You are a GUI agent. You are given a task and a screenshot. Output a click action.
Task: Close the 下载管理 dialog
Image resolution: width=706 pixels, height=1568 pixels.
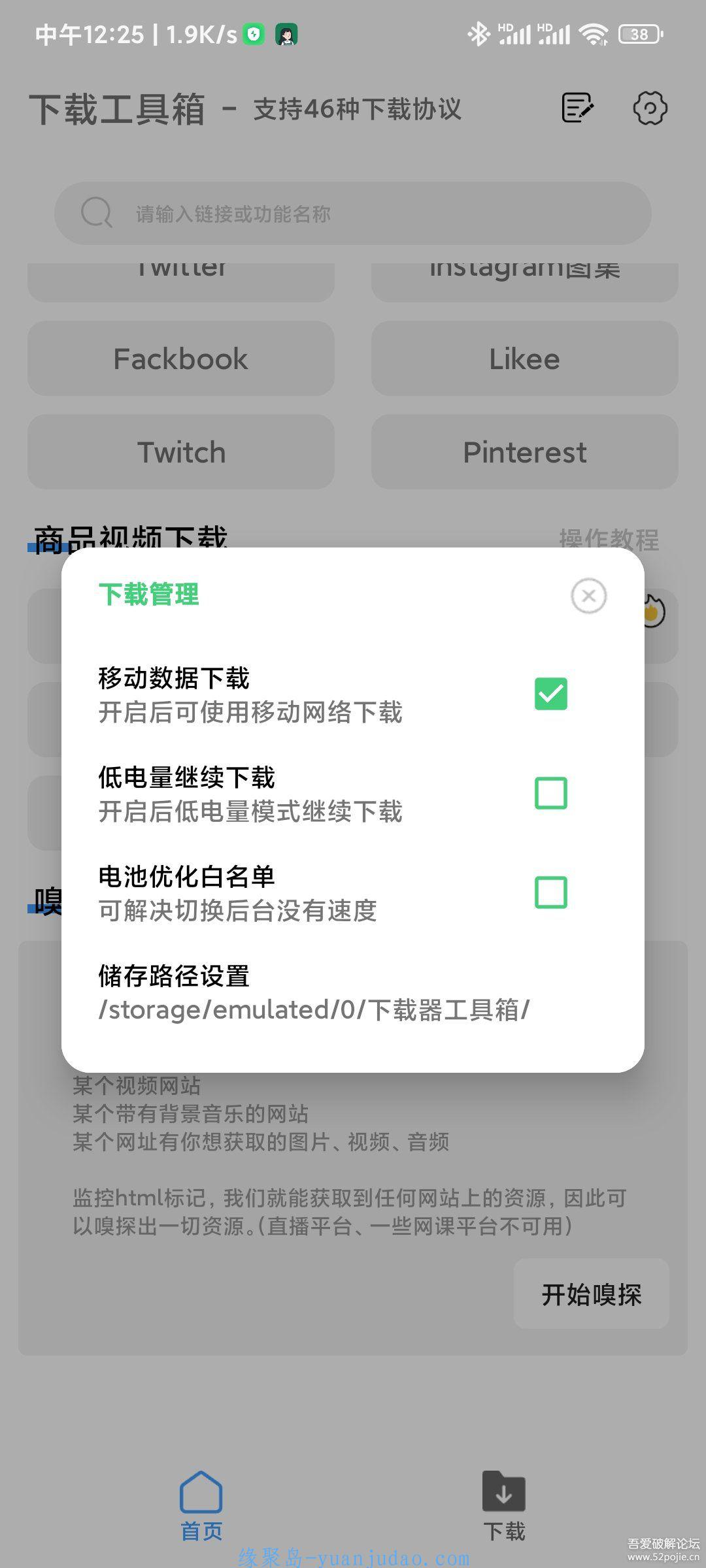(x=588, y=596)
